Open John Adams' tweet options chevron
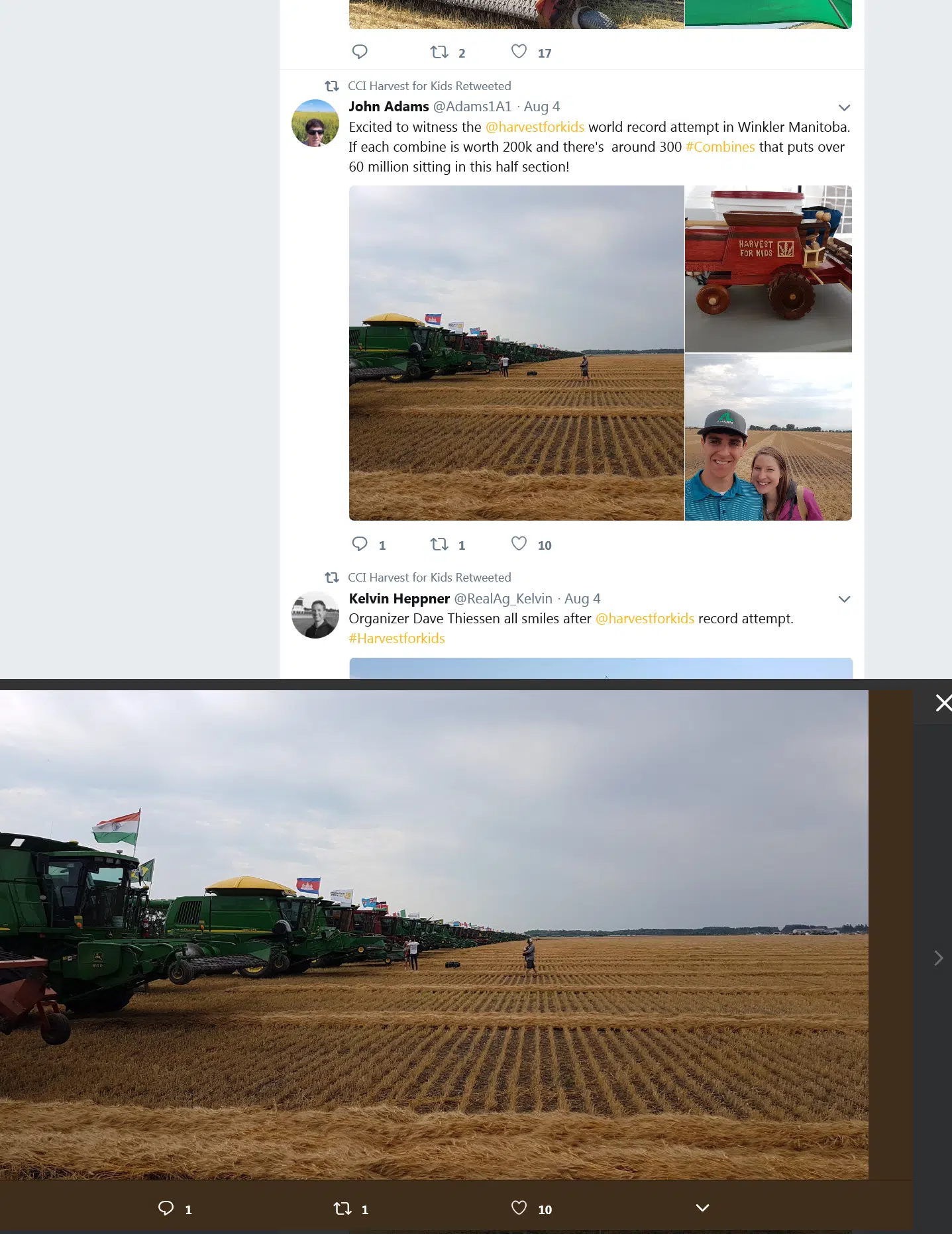The height and width of the screenshot is (1234, 952). click(844, 107)
